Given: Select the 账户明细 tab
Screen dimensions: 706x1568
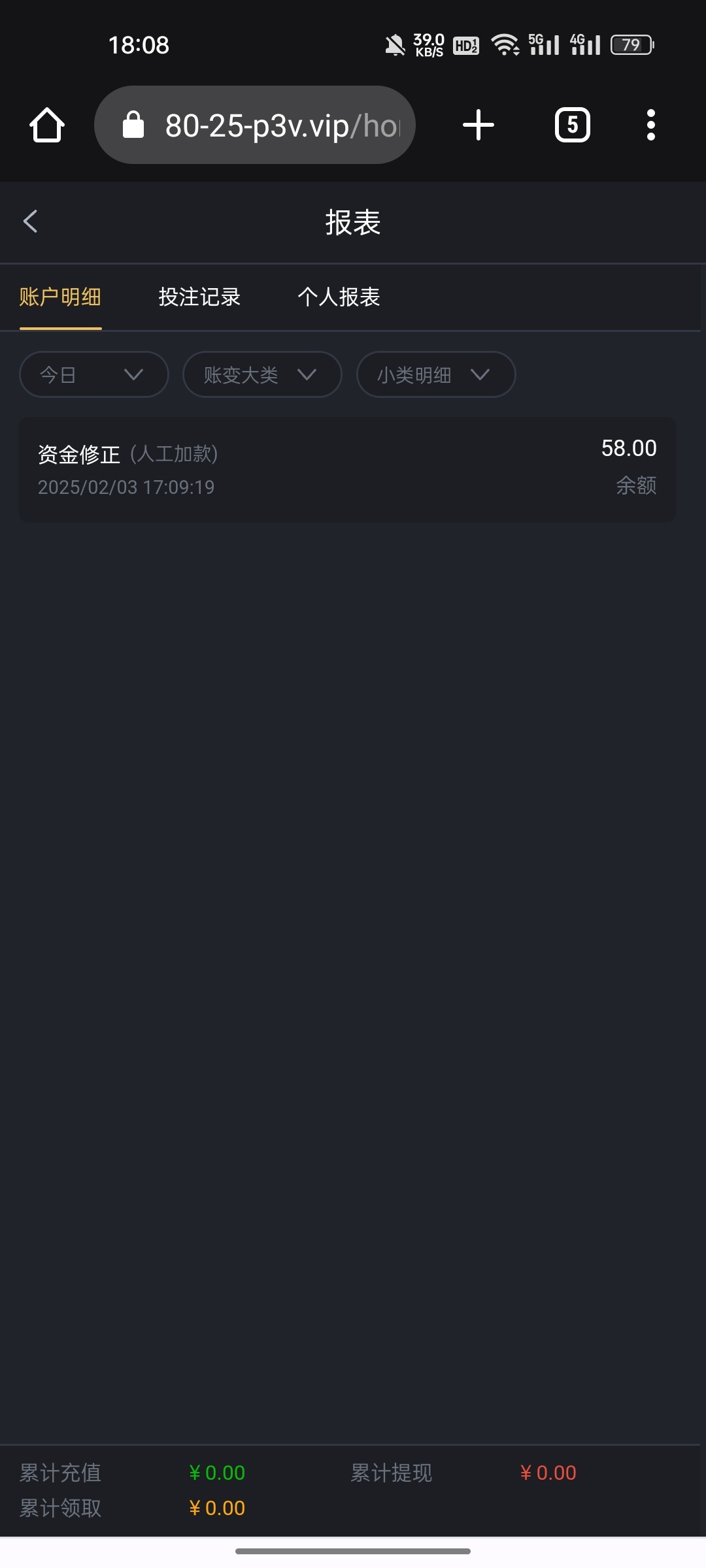Looking at the screenshot, I should click(x=60, y=297).
